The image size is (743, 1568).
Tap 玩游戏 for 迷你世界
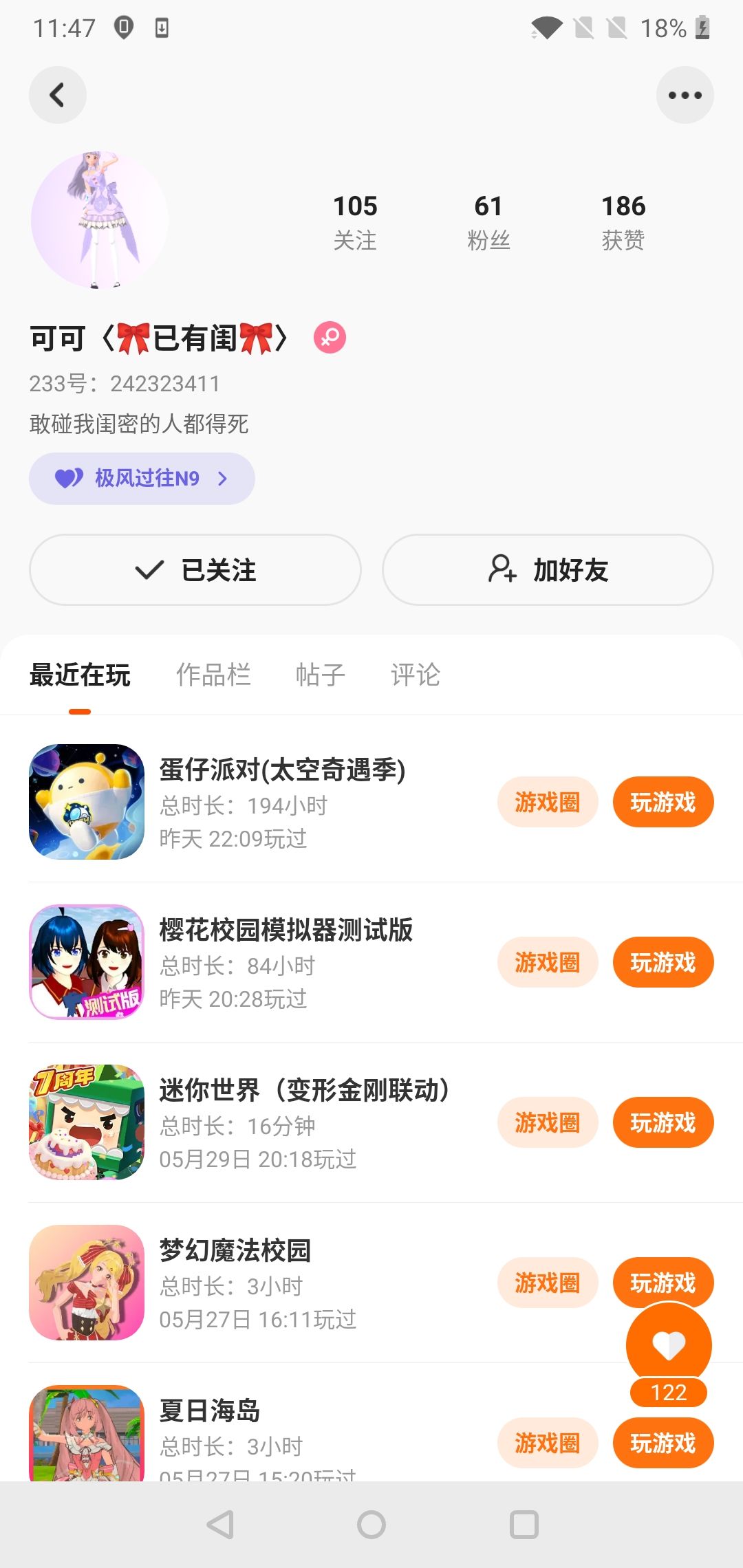[663, 1122]
